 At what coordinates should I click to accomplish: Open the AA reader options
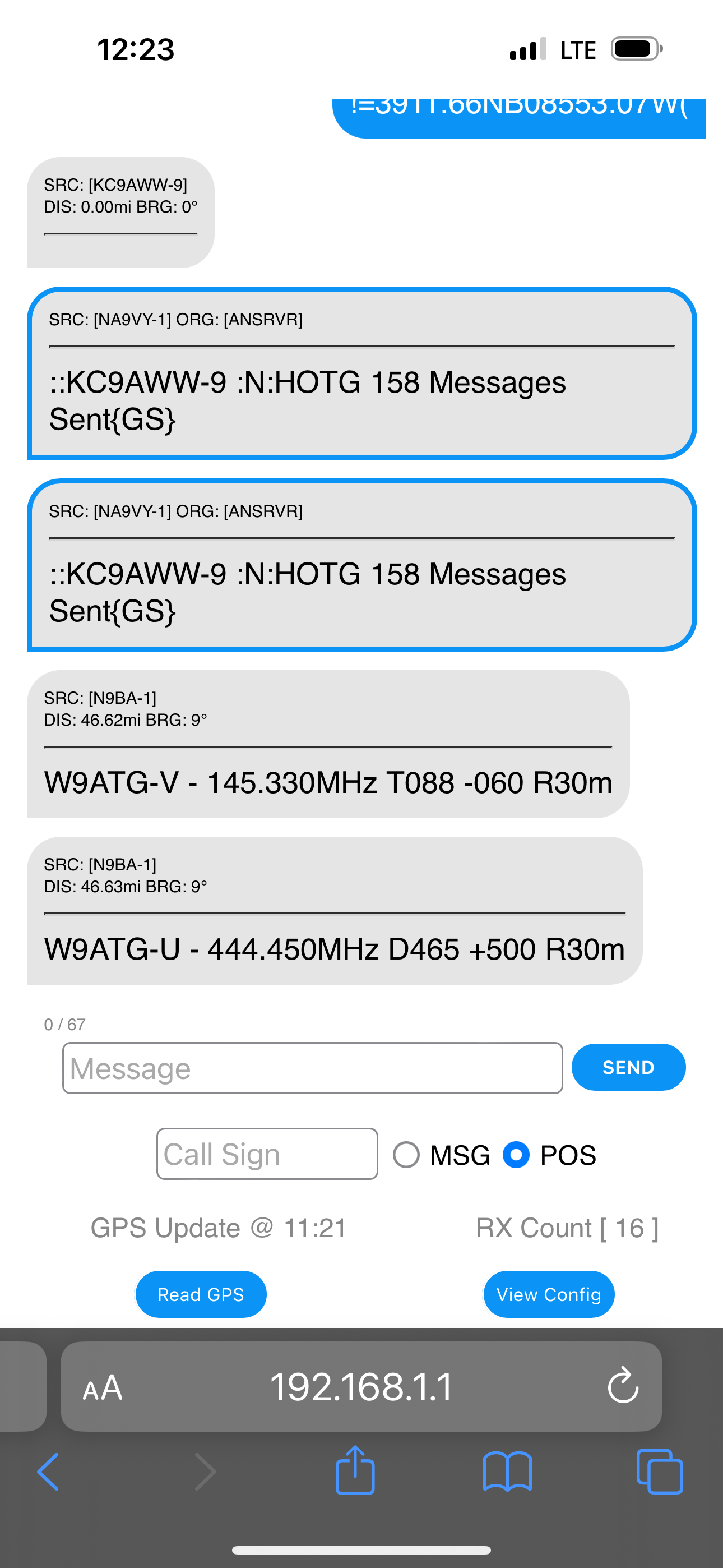(x=102, y=1388)
